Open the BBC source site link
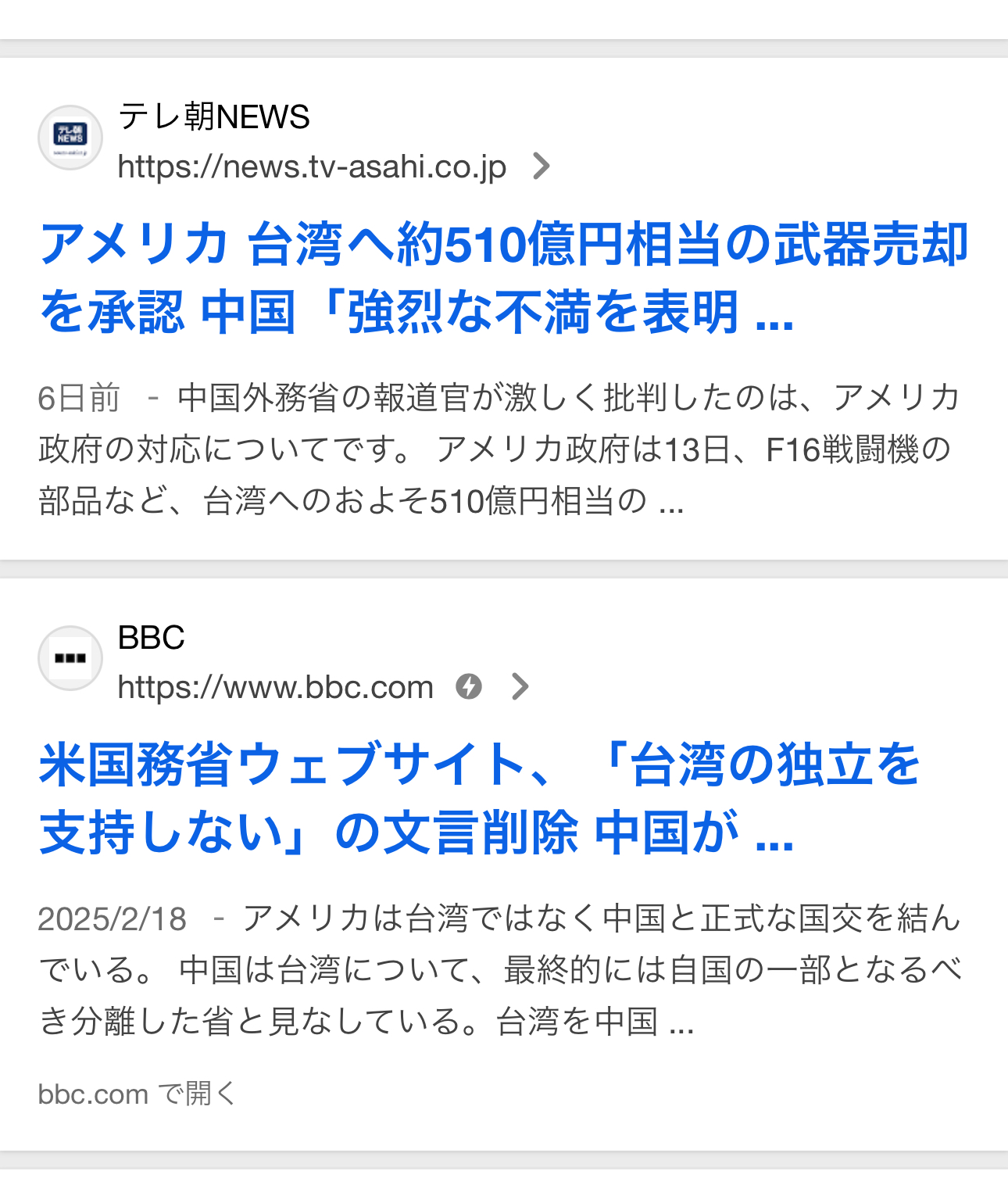 point(275,687)
